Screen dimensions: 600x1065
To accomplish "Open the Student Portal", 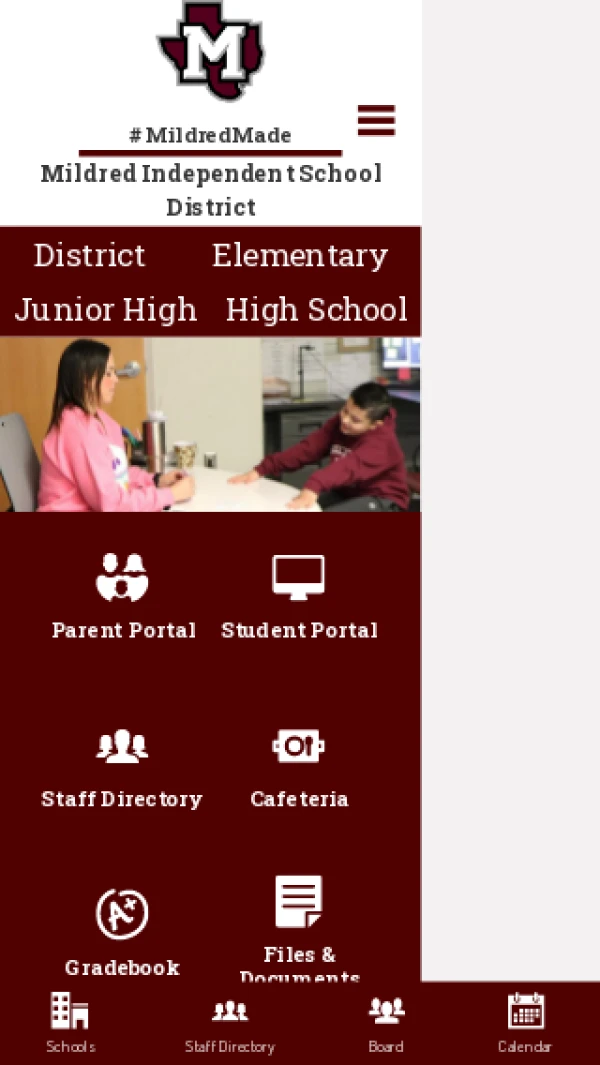I will pos(299,597).
